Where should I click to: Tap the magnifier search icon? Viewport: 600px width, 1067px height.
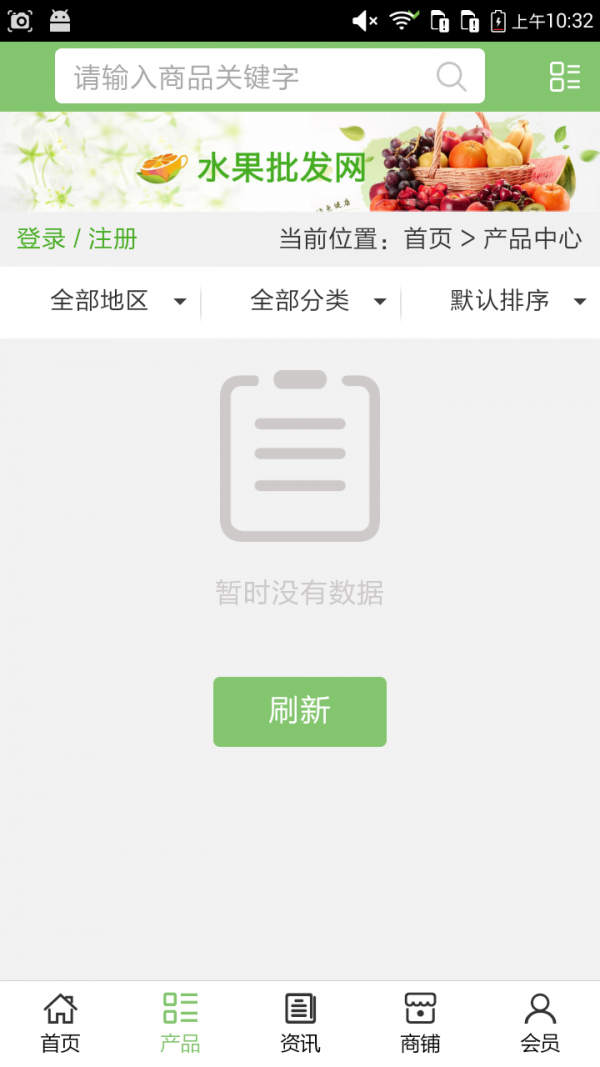pos(451,77)
